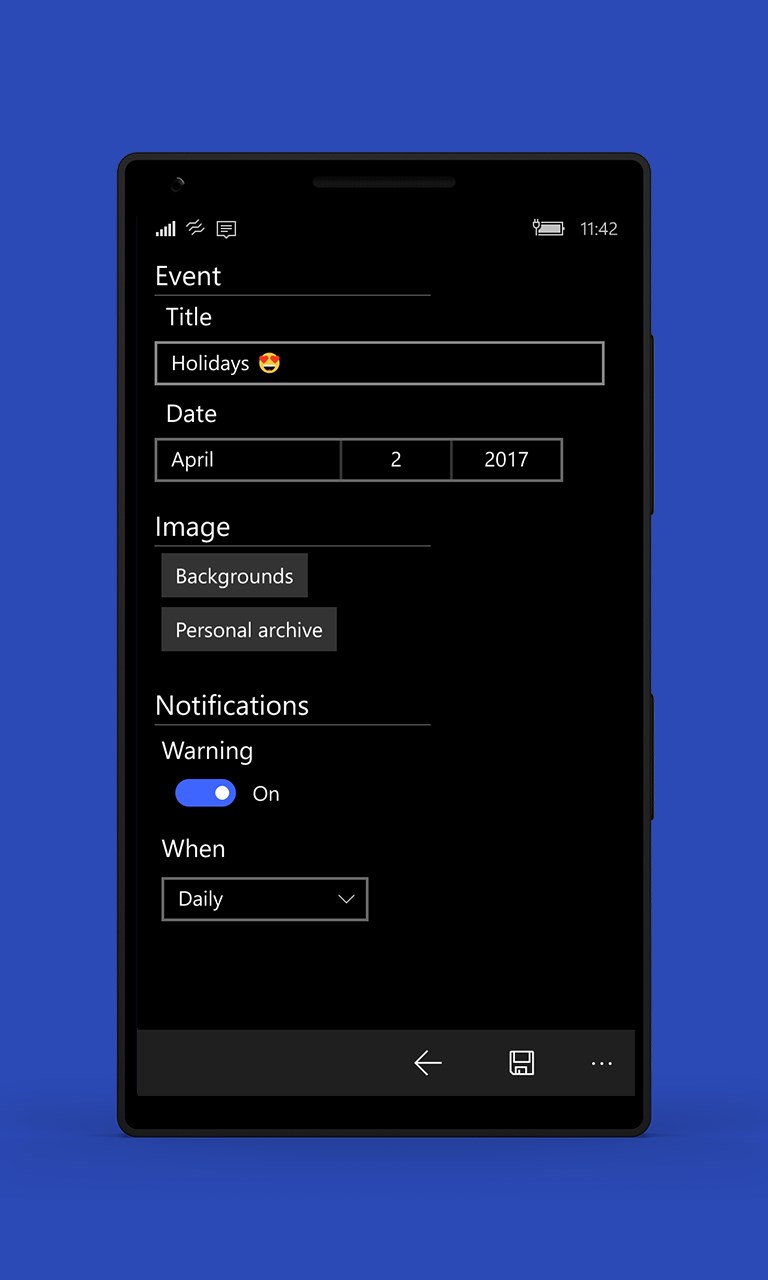
Task: Change the day number 2
Action: [396, 460]
